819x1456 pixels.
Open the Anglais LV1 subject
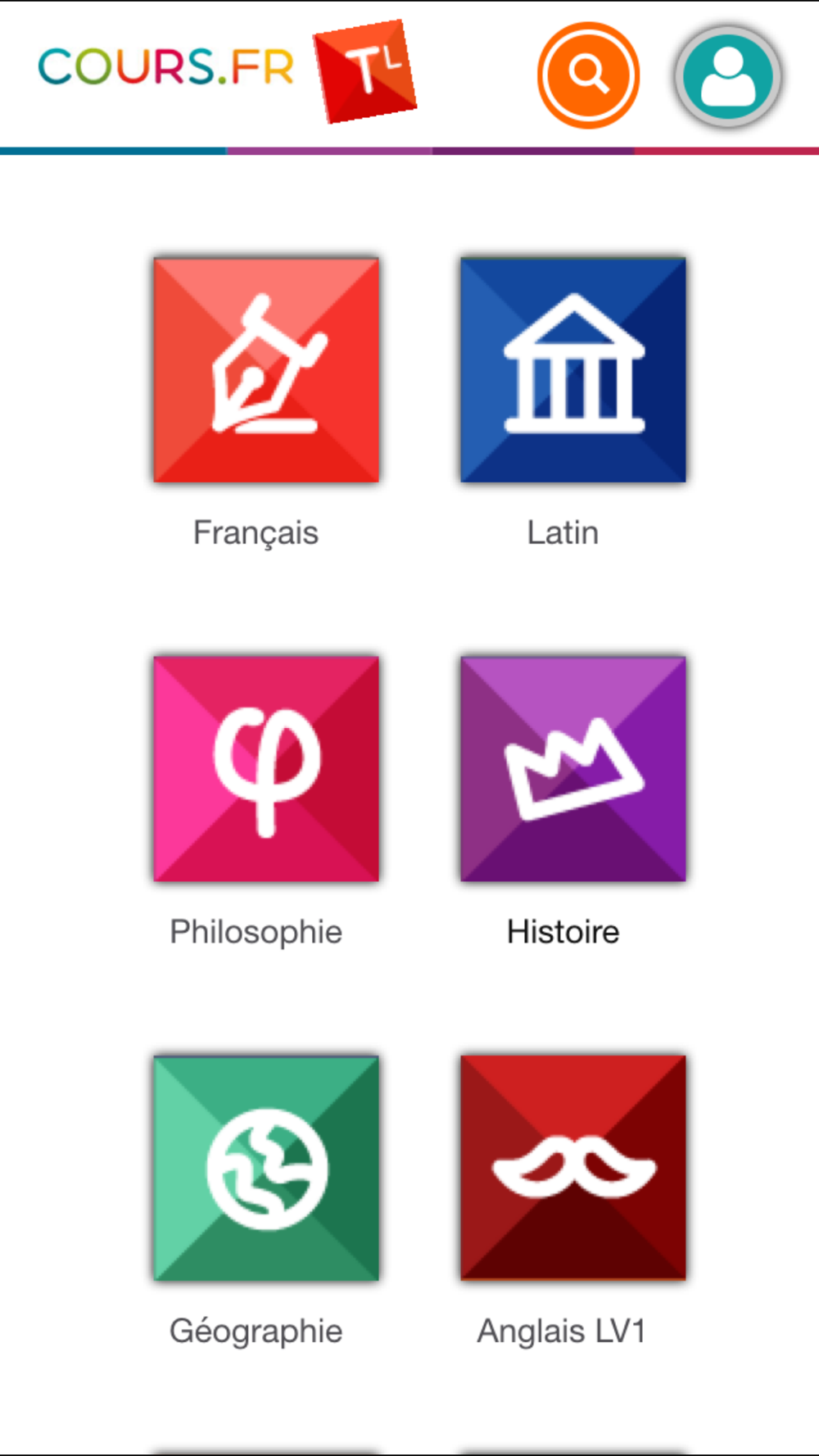(x=573, y=1168)
